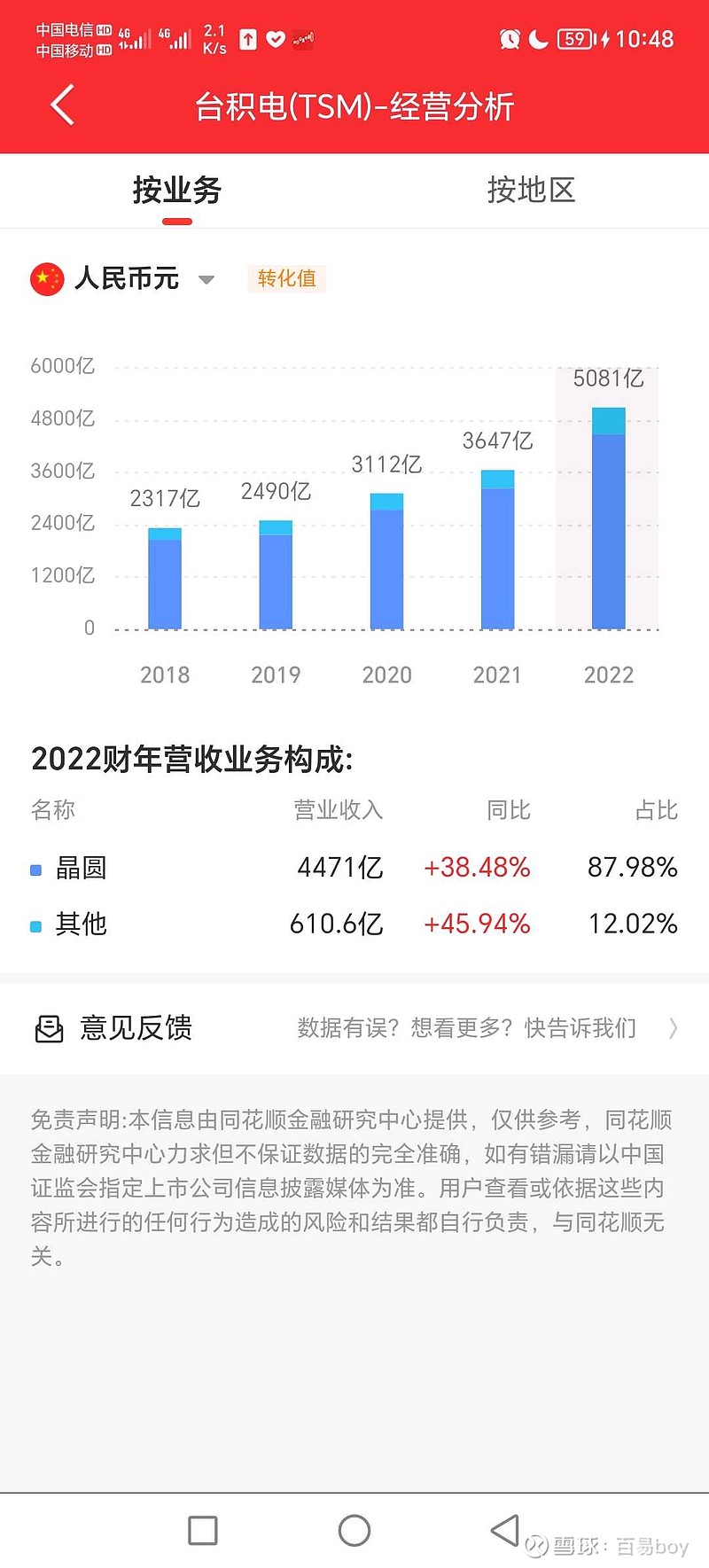
Task: Select the 按业务 tab
Action: point(176,191)
